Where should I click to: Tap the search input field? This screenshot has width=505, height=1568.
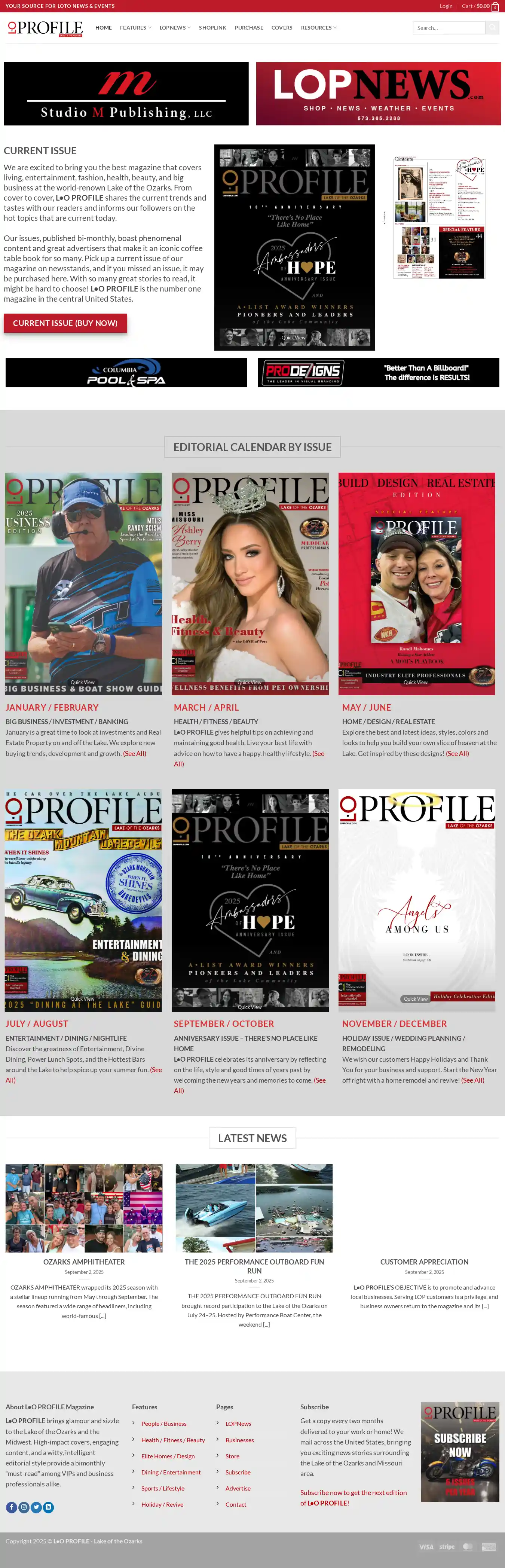pos(449,28)
